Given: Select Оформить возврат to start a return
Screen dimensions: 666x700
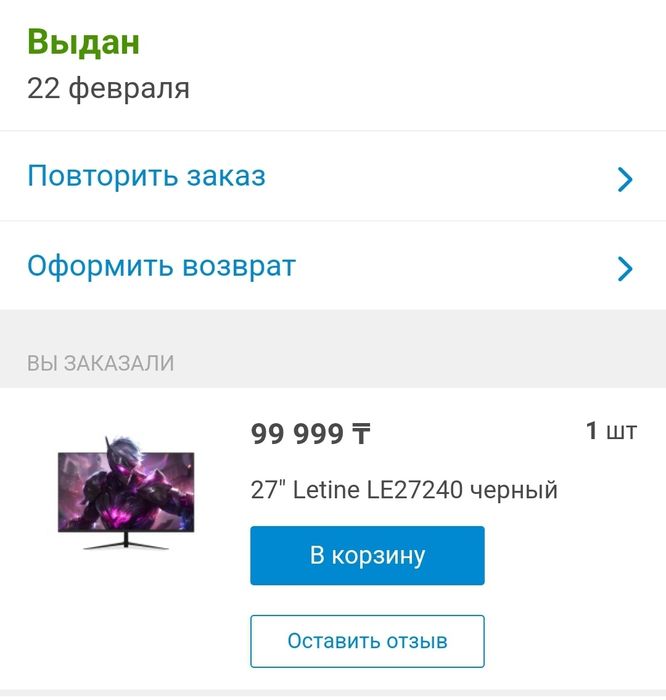Looking at the screenshot, I should pyautogui.click(x=332, y=267).
